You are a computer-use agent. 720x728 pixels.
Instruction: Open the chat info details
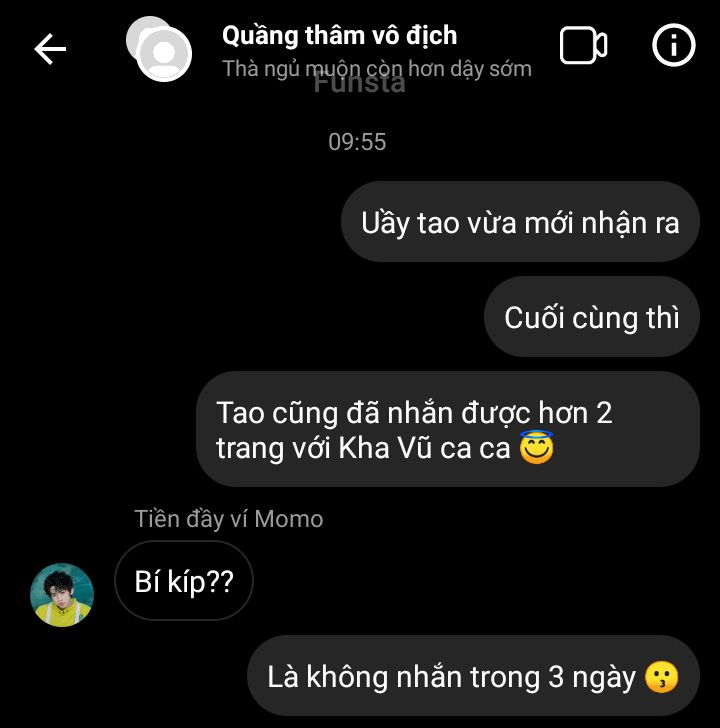coord(673,46)
